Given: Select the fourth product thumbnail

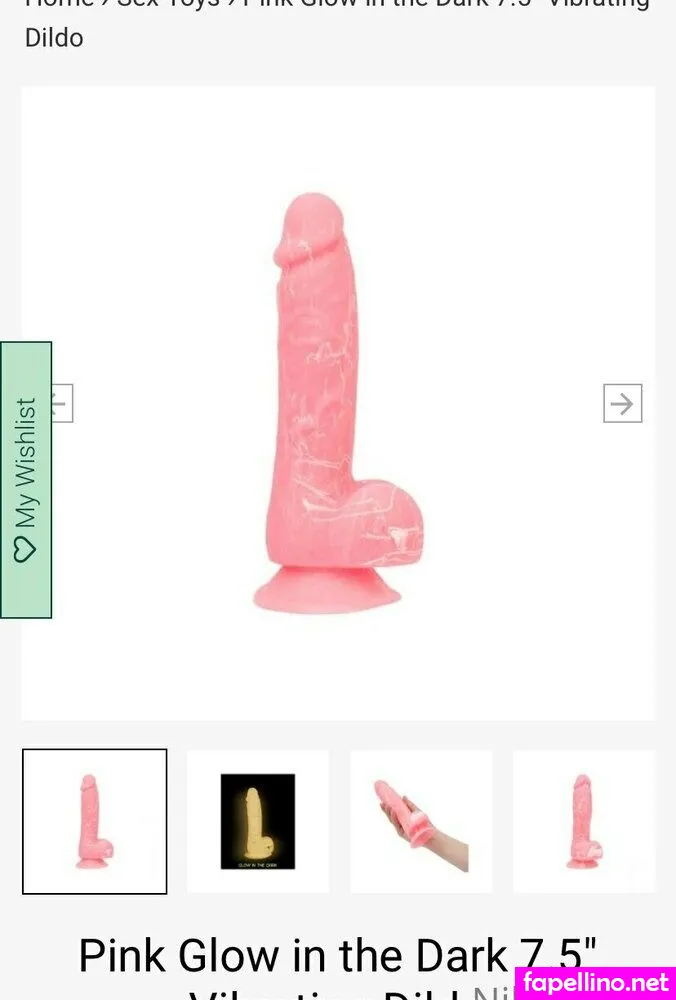Looking at the screenshot, I should [x=584, y=821].
